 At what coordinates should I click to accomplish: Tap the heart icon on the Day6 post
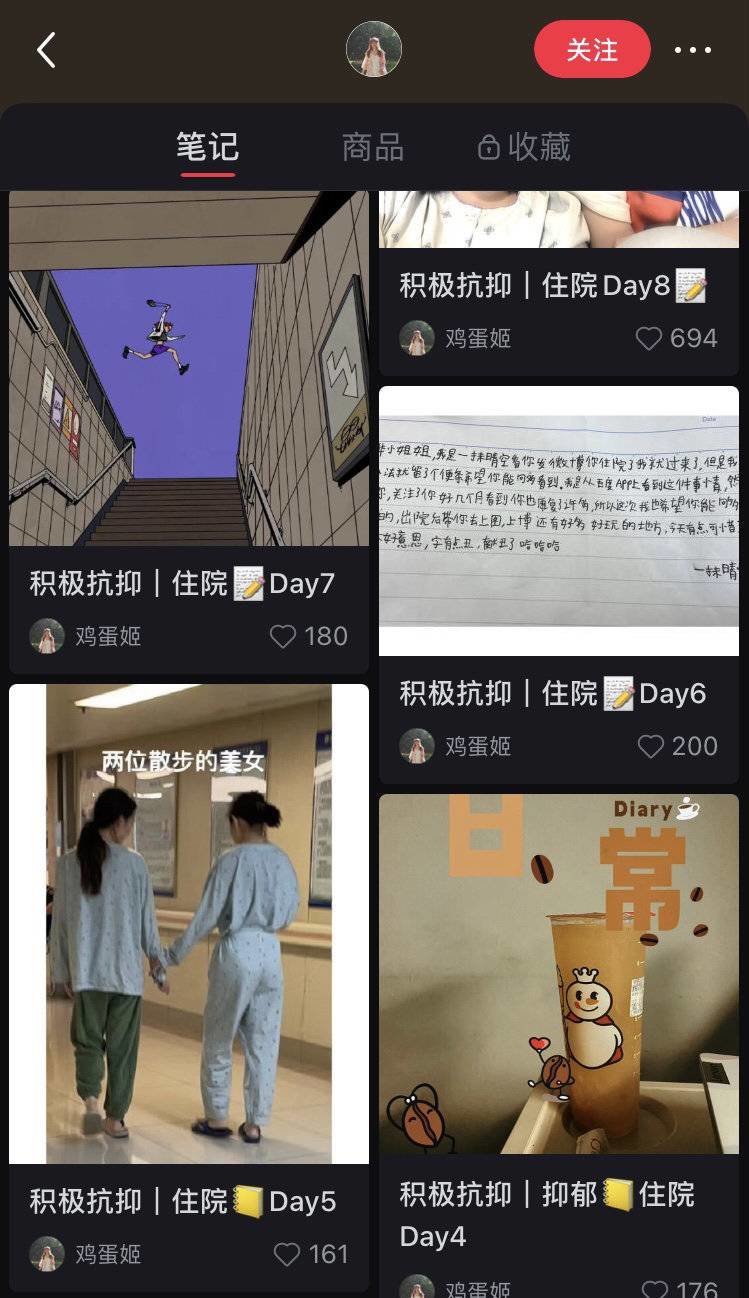(652, 746)
